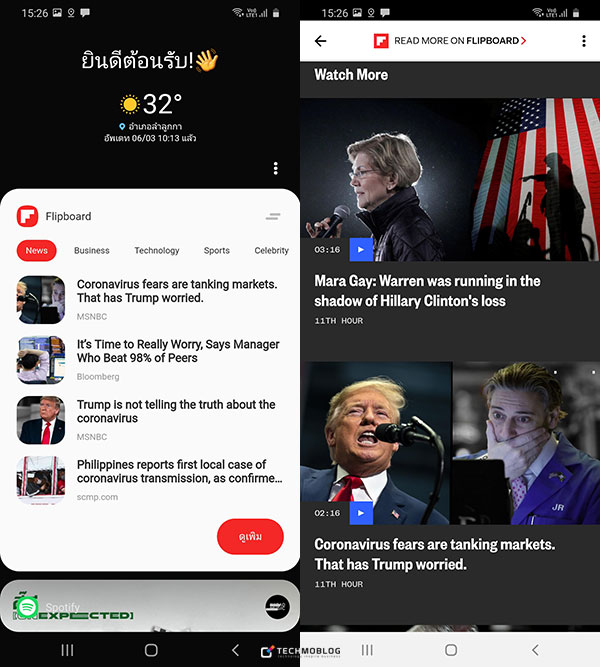Go back using the Flipboard header arrow

click(320, 41)
